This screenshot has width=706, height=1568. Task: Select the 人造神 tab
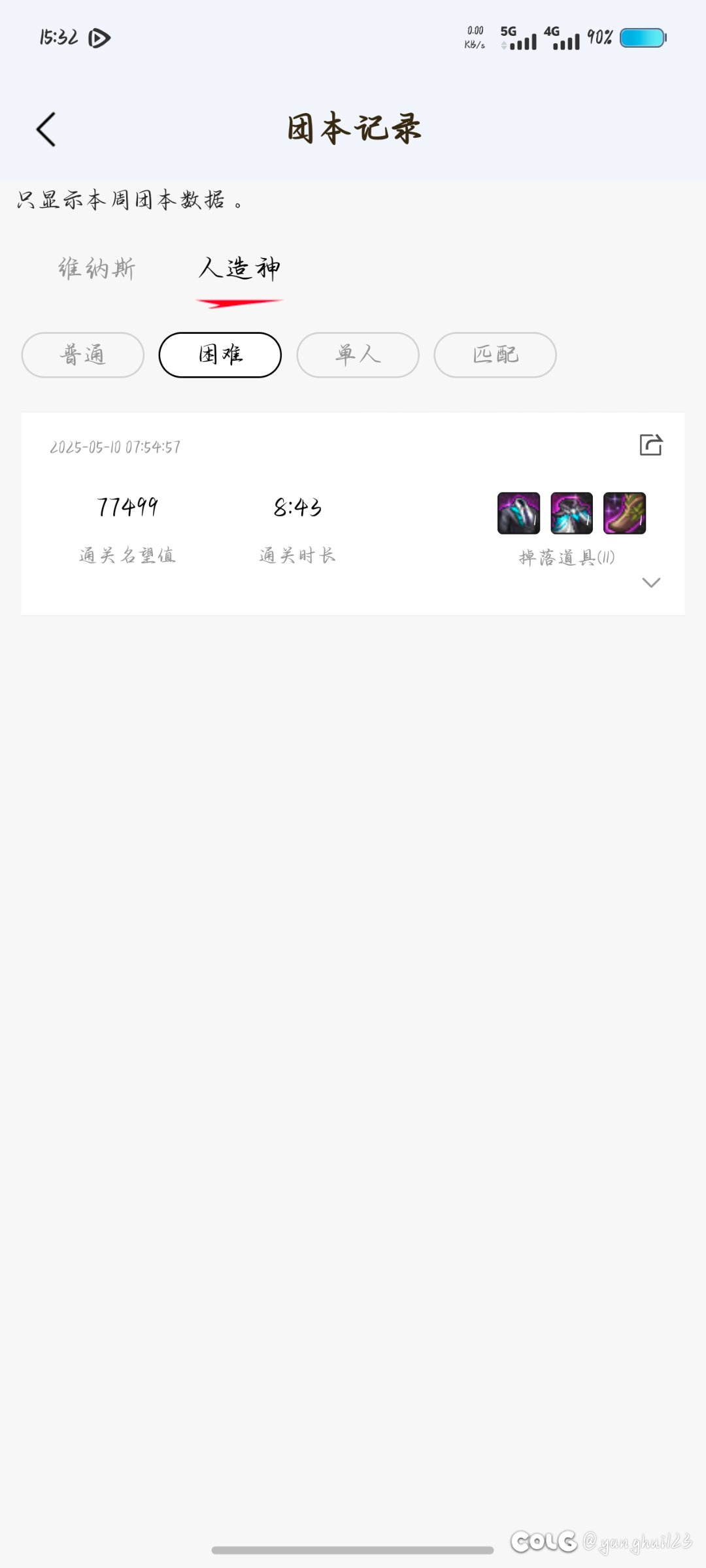coord(239,269)
